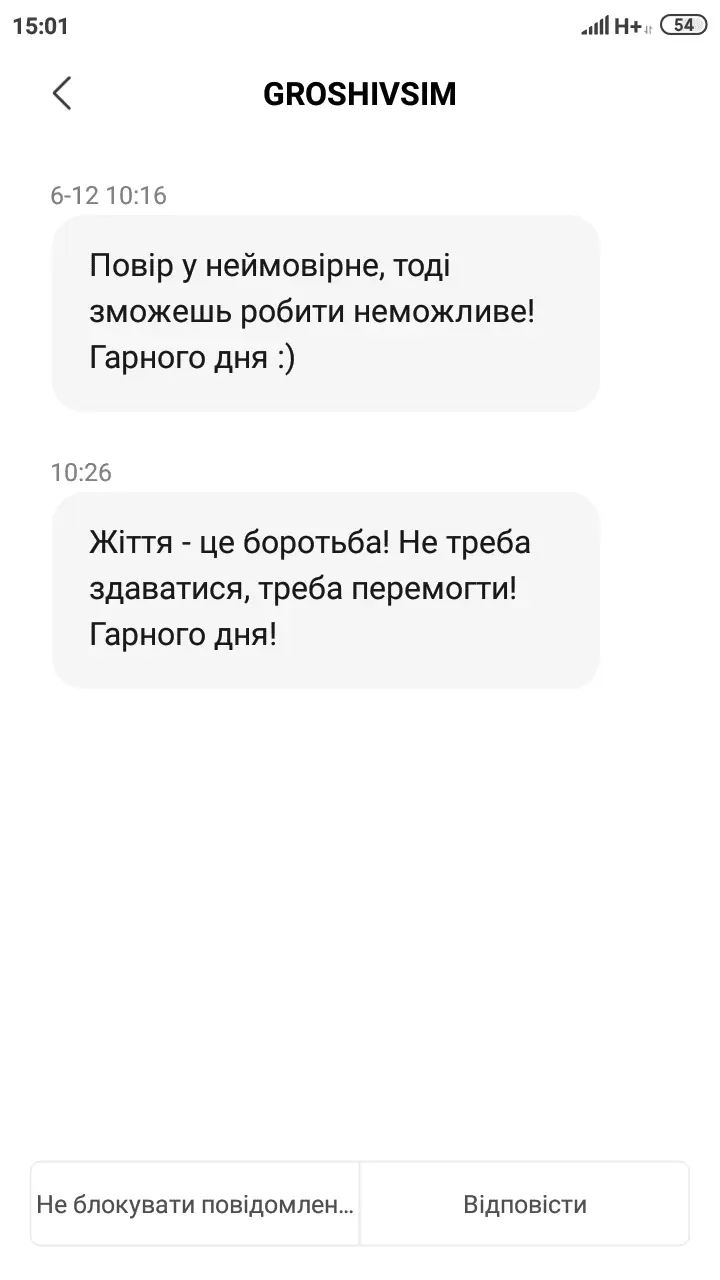Tap the 'Відповісти' reply button
The height and width of the screenshot is (1280, 720).
(525, 1204)
